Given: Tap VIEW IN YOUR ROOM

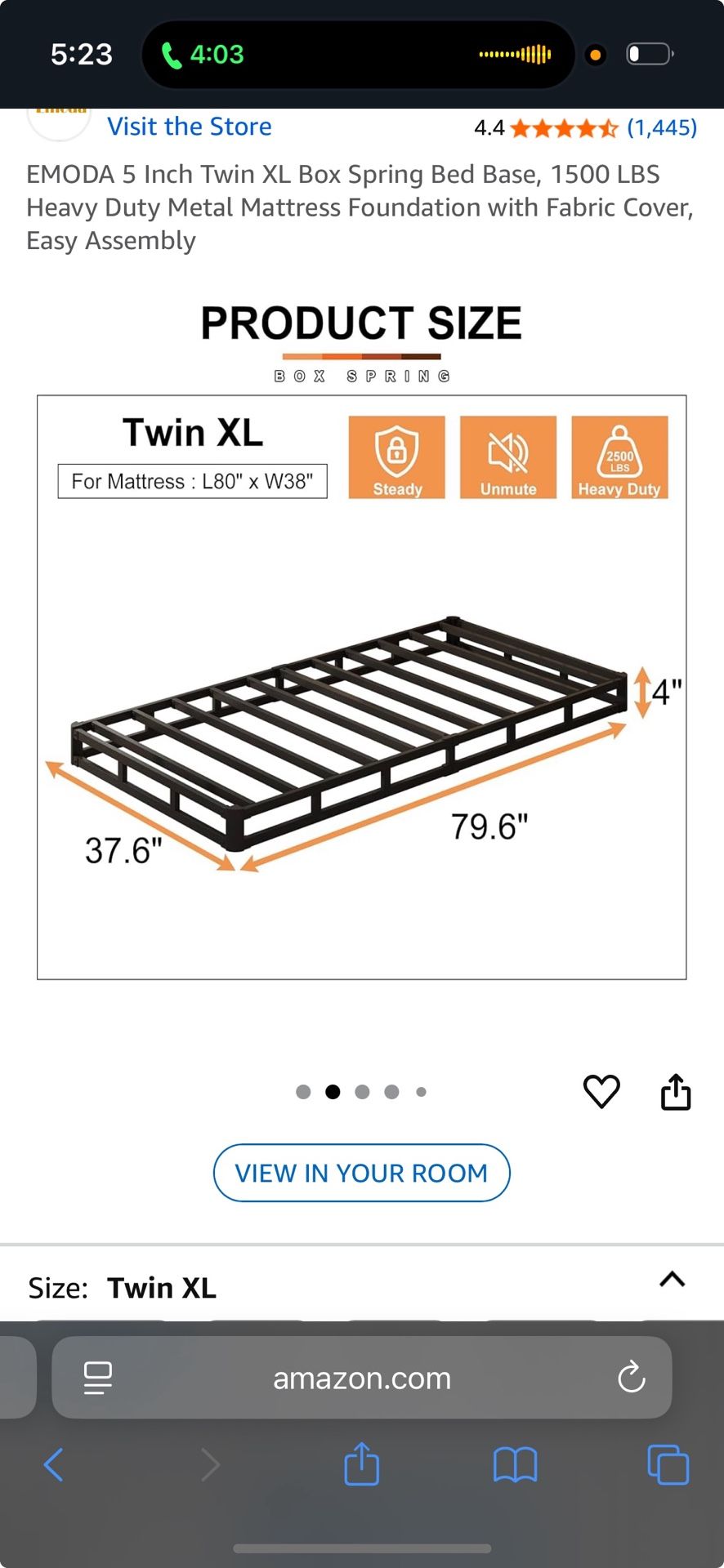Looking at the screenshot, I should click(362, 1173).
